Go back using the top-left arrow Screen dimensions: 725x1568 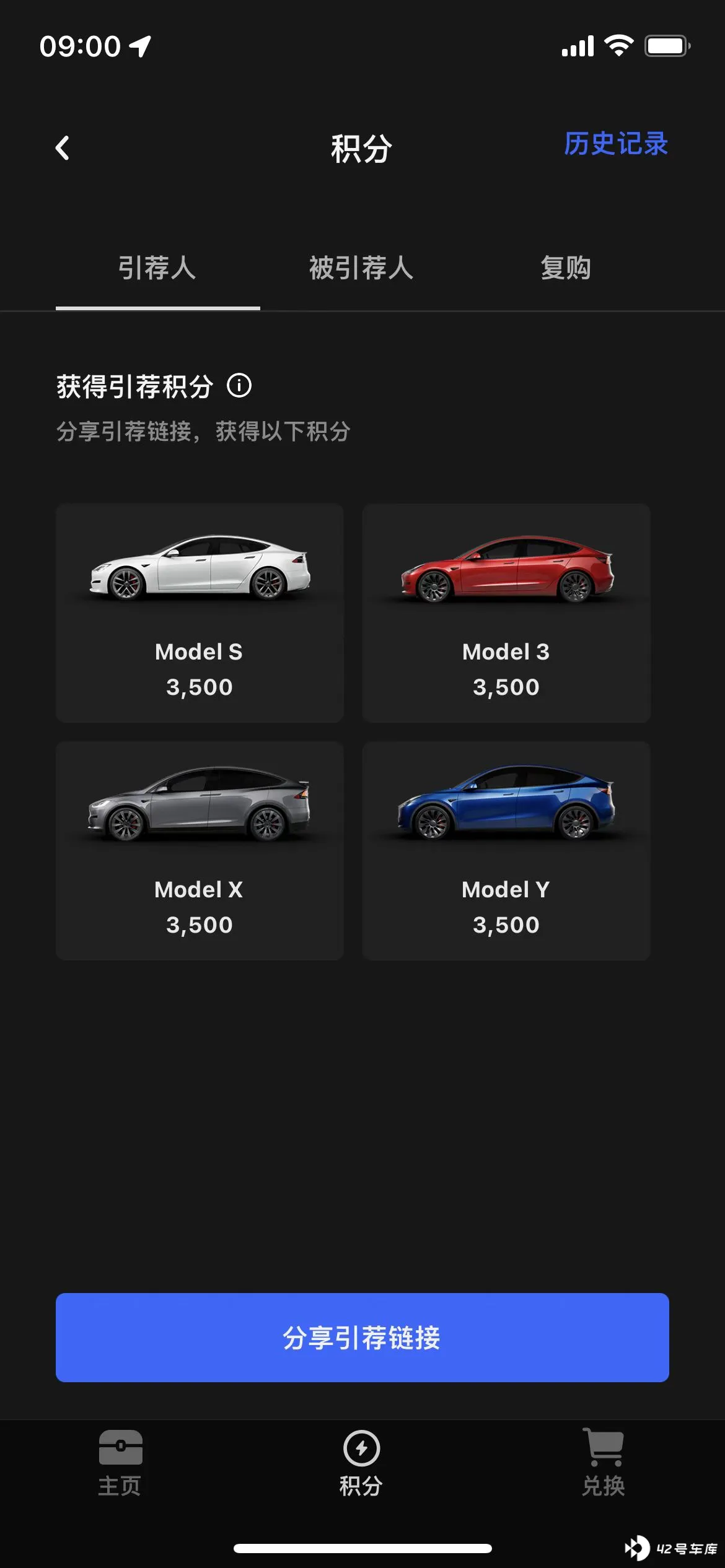tap(63, 148)
